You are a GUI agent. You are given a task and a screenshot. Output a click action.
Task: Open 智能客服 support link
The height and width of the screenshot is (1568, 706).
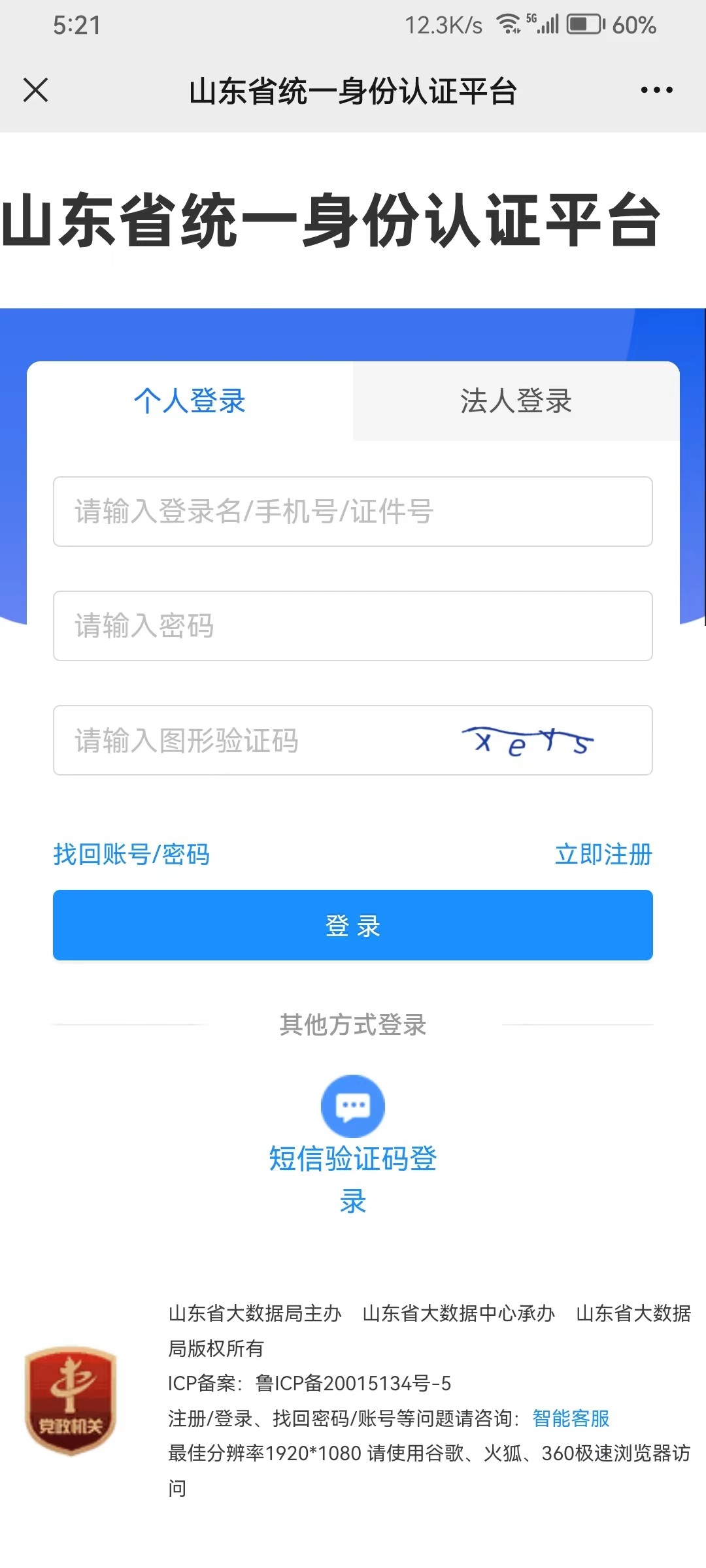pos(571,1418)
